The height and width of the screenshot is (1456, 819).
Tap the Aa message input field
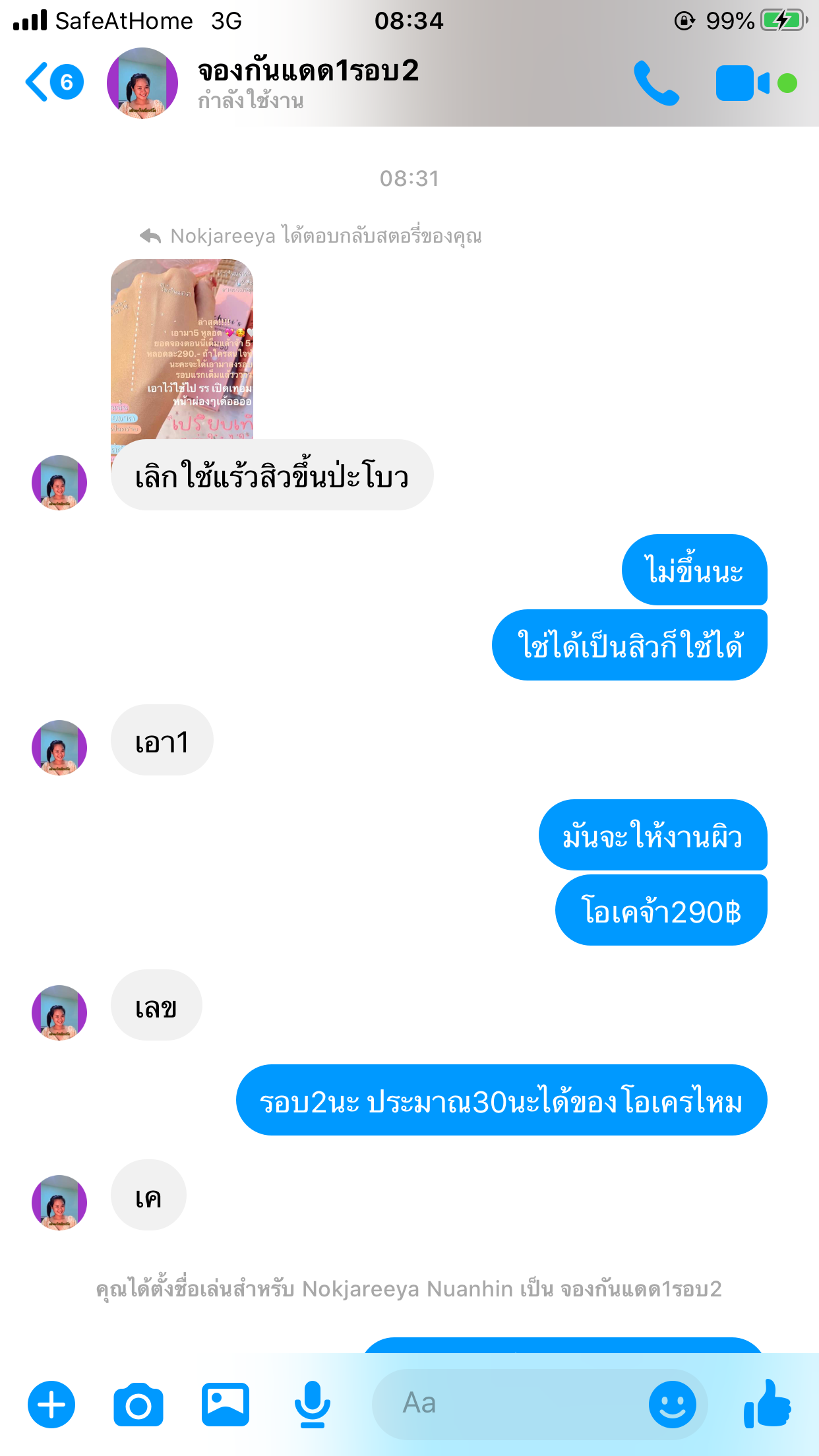pyautogui.click(x=508, y=1404)
